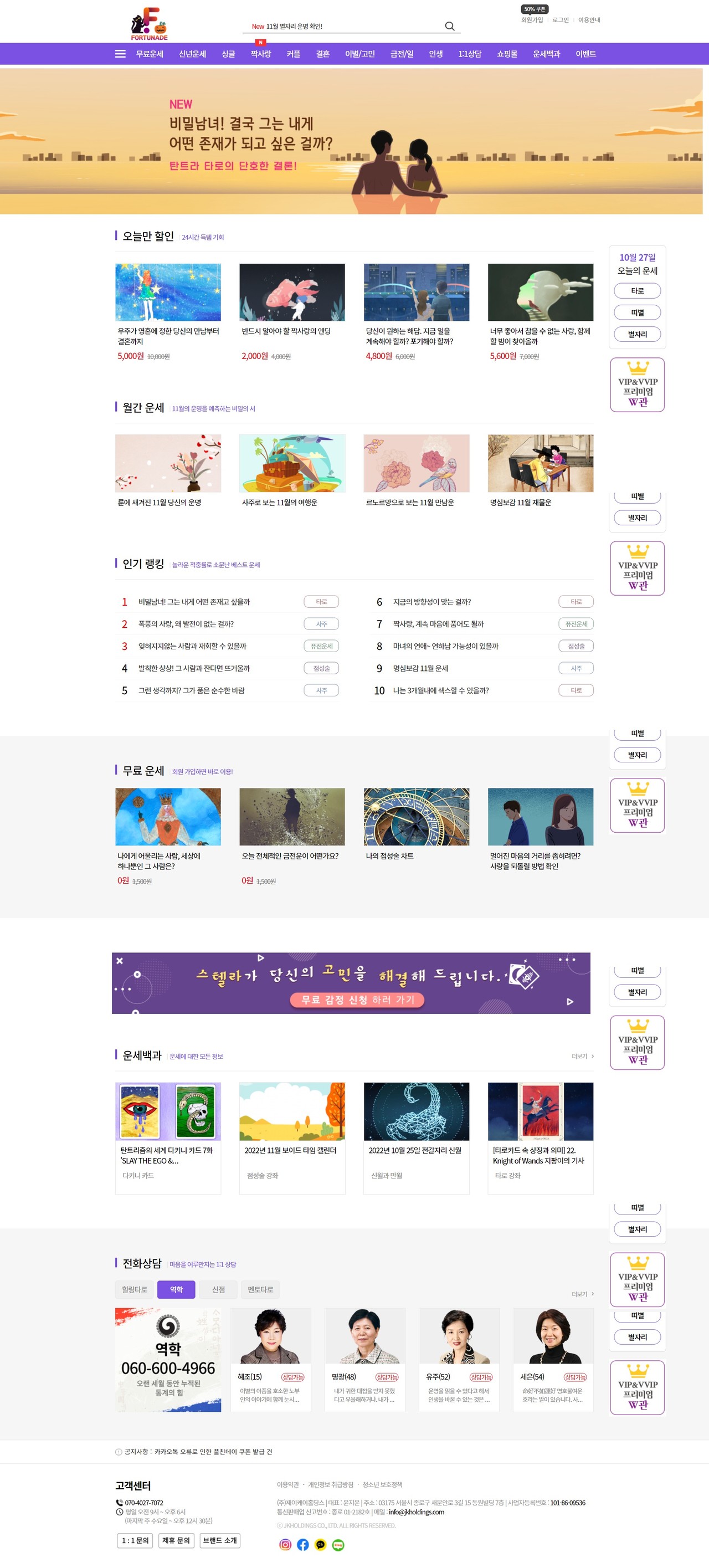709x1568 pixels.
Task: Open the Instagram icon in footer
Action: tap(285, 1544)
